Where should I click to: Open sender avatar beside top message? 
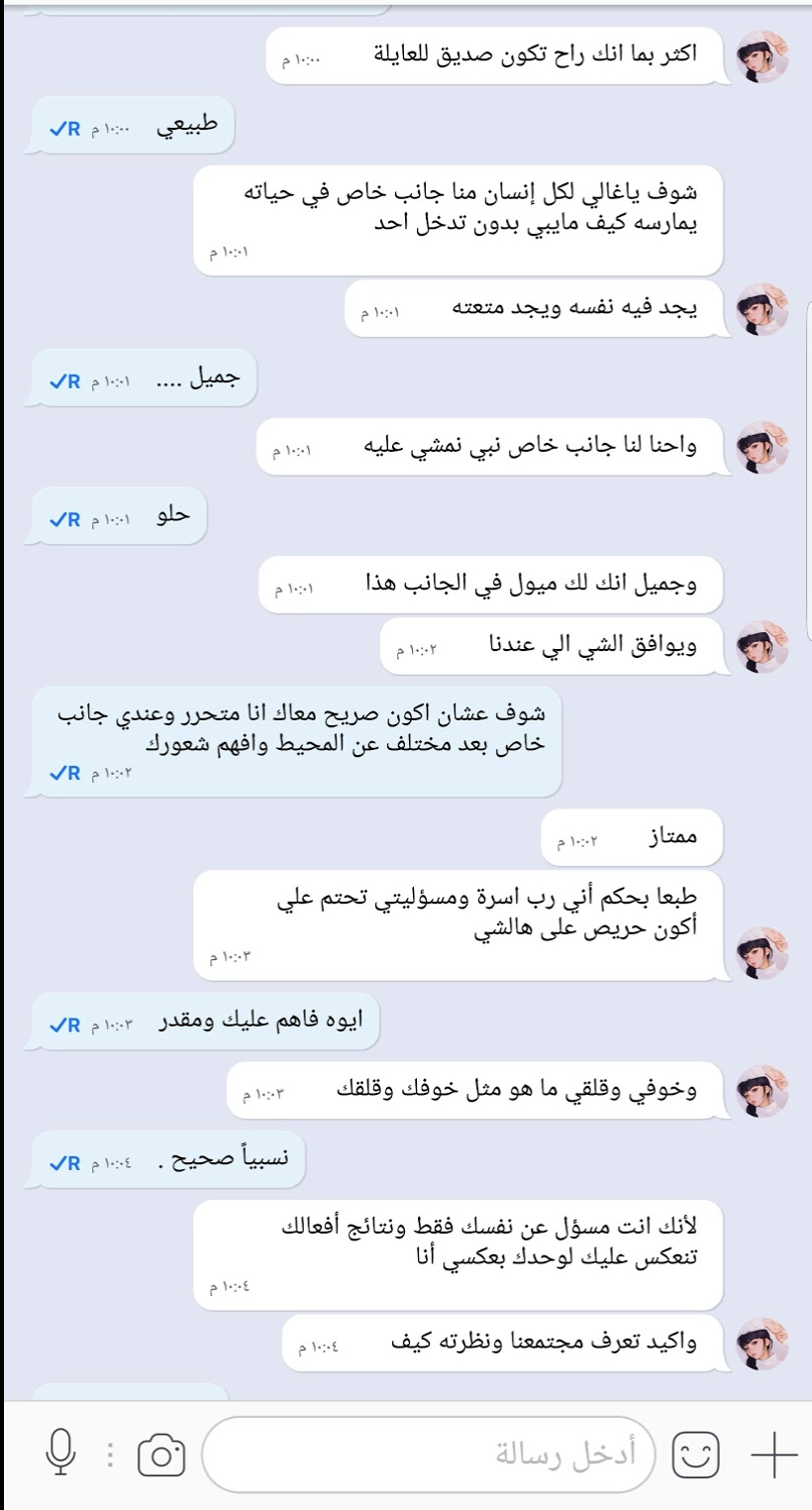[x=763, y=55]
